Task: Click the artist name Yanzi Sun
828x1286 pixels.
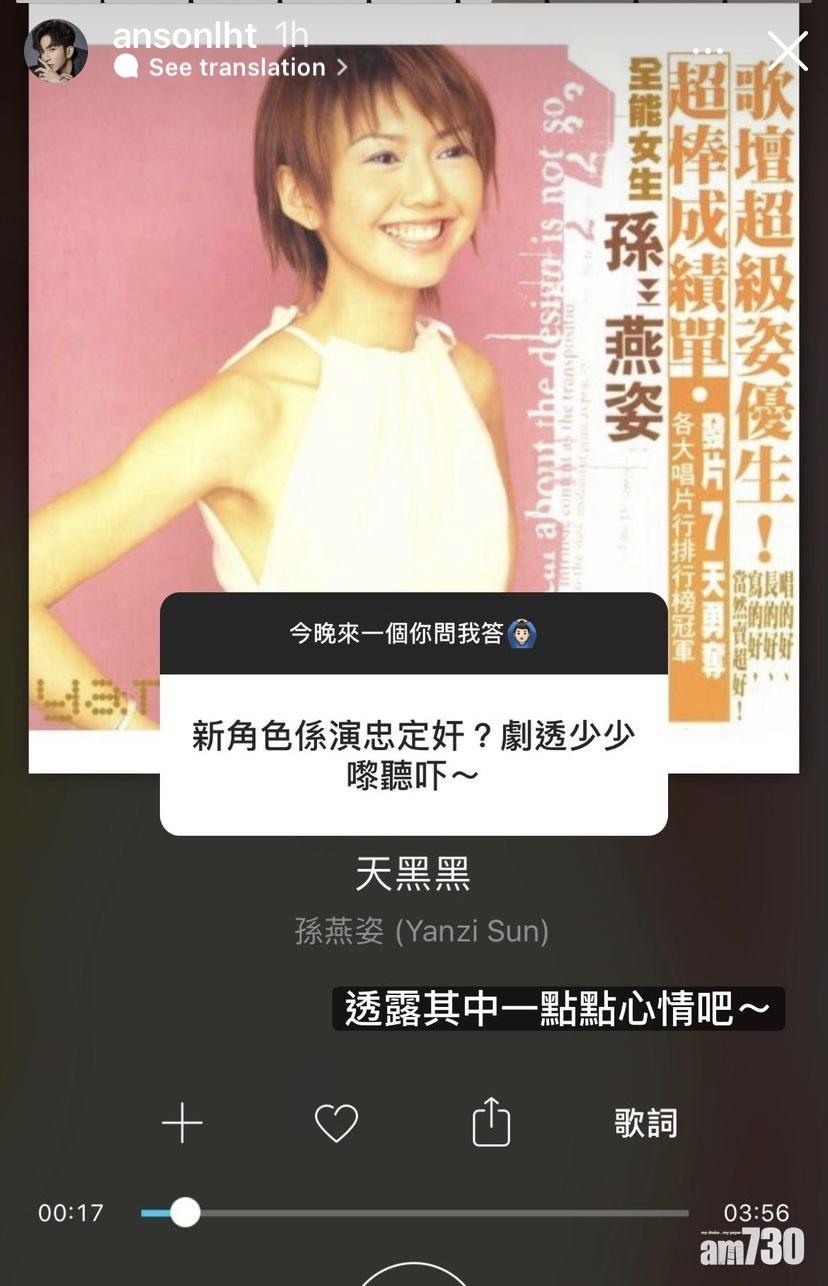Action: point(413,930)
